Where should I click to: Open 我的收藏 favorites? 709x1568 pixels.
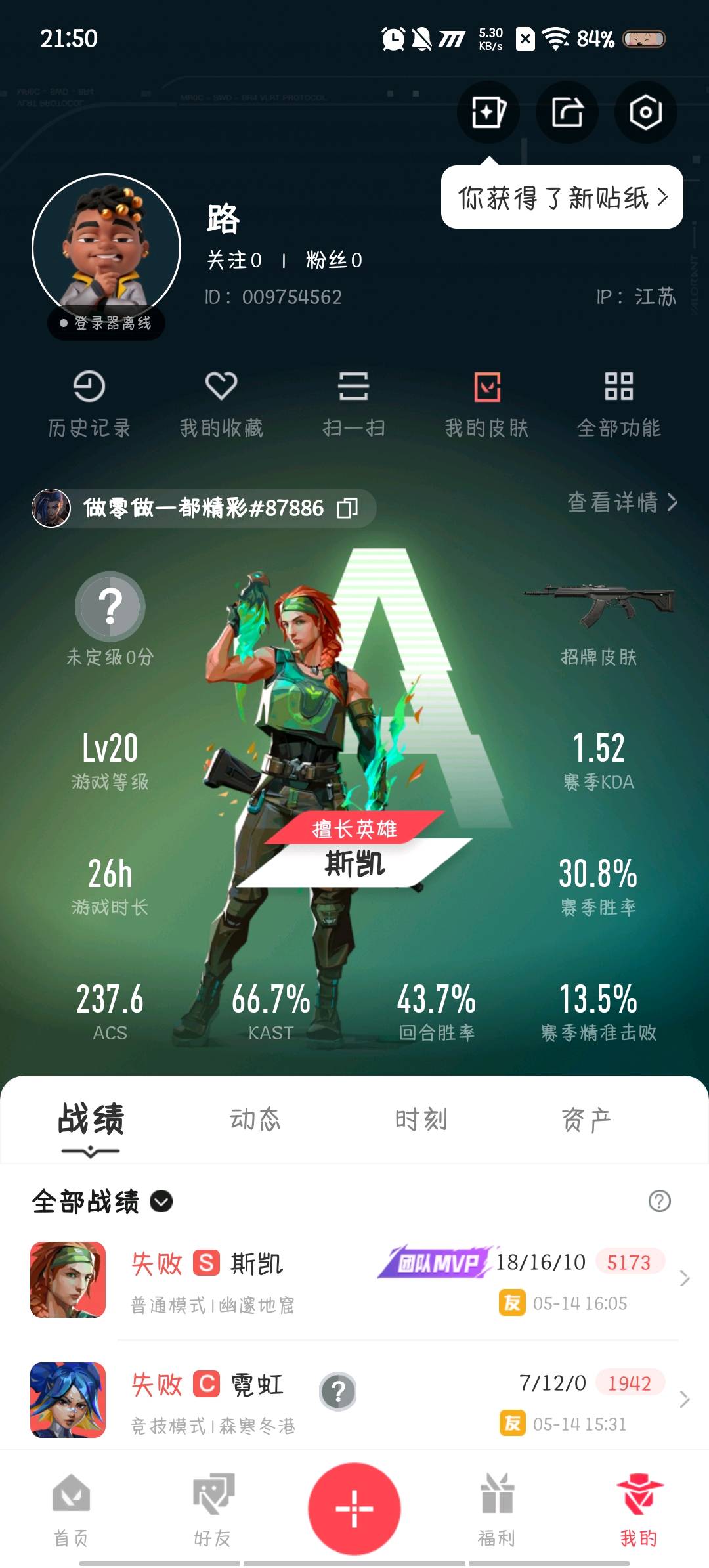tap(221, 403)
